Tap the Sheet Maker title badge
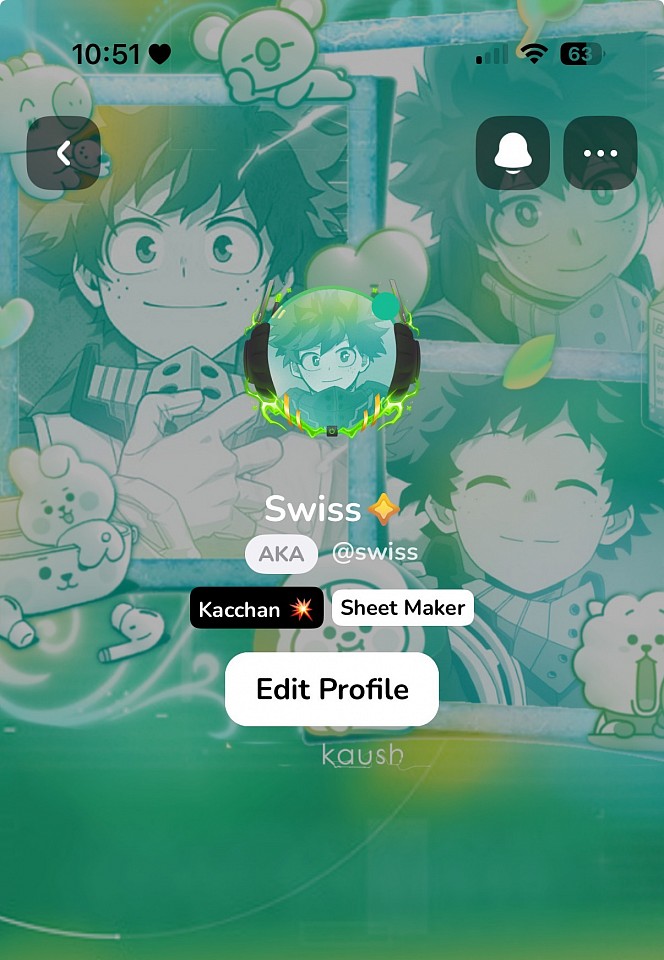Image resolution: width=664 pixels, height=960 pixels. [x=402, y=607]
